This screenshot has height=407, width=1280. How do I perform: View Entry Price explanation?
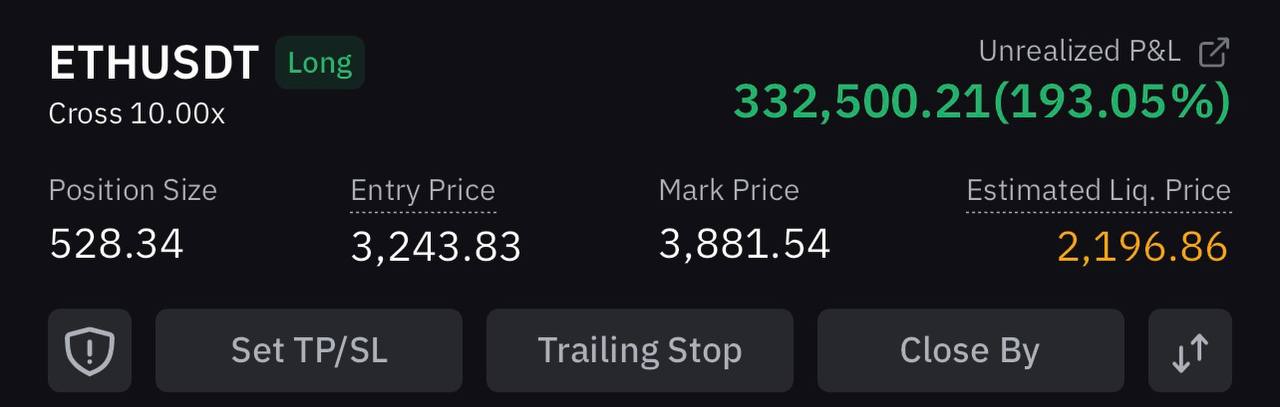click(423, 191)
